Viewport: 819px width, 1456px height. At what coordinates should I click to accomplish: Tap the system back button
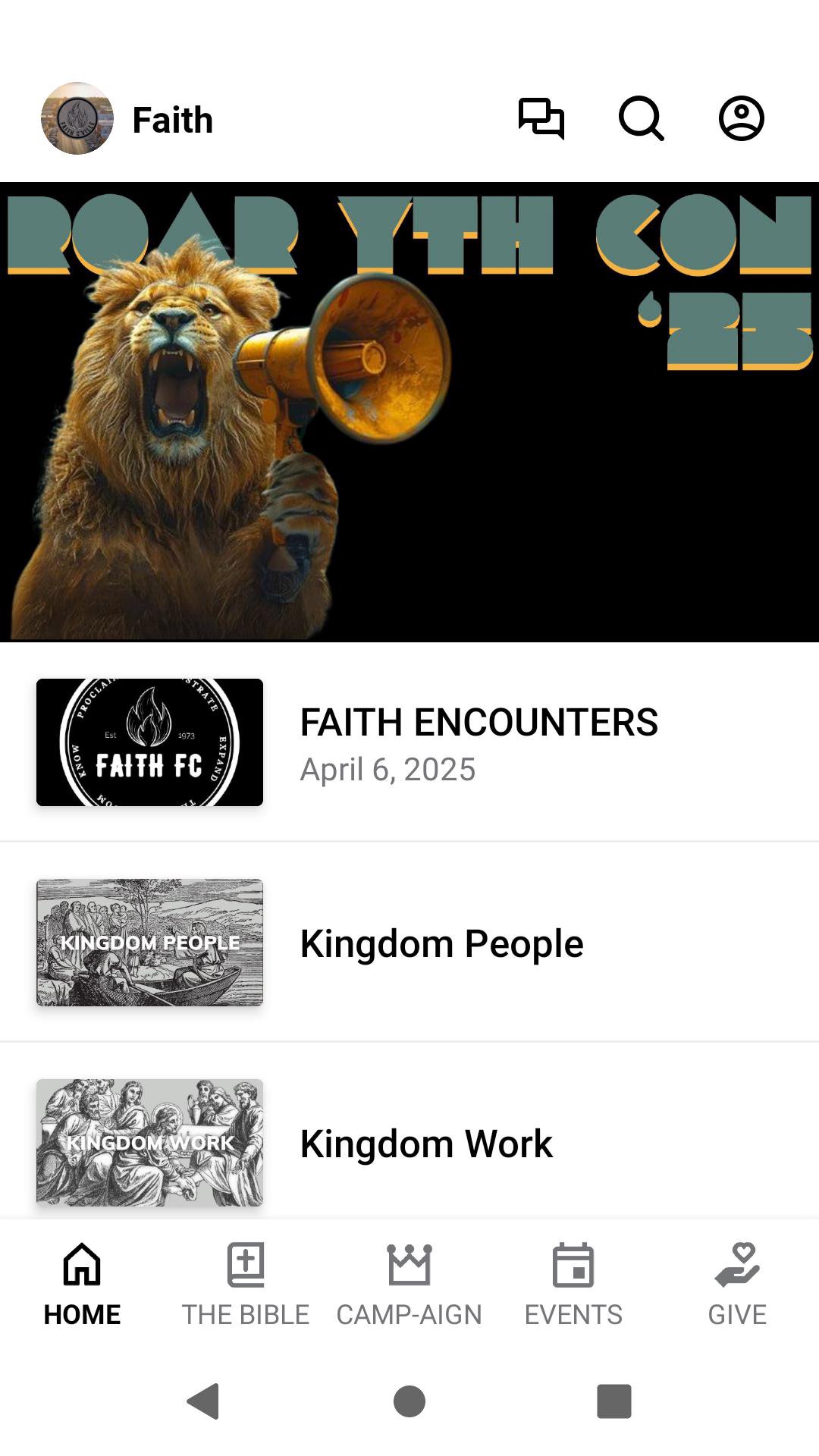(203, 1401)
